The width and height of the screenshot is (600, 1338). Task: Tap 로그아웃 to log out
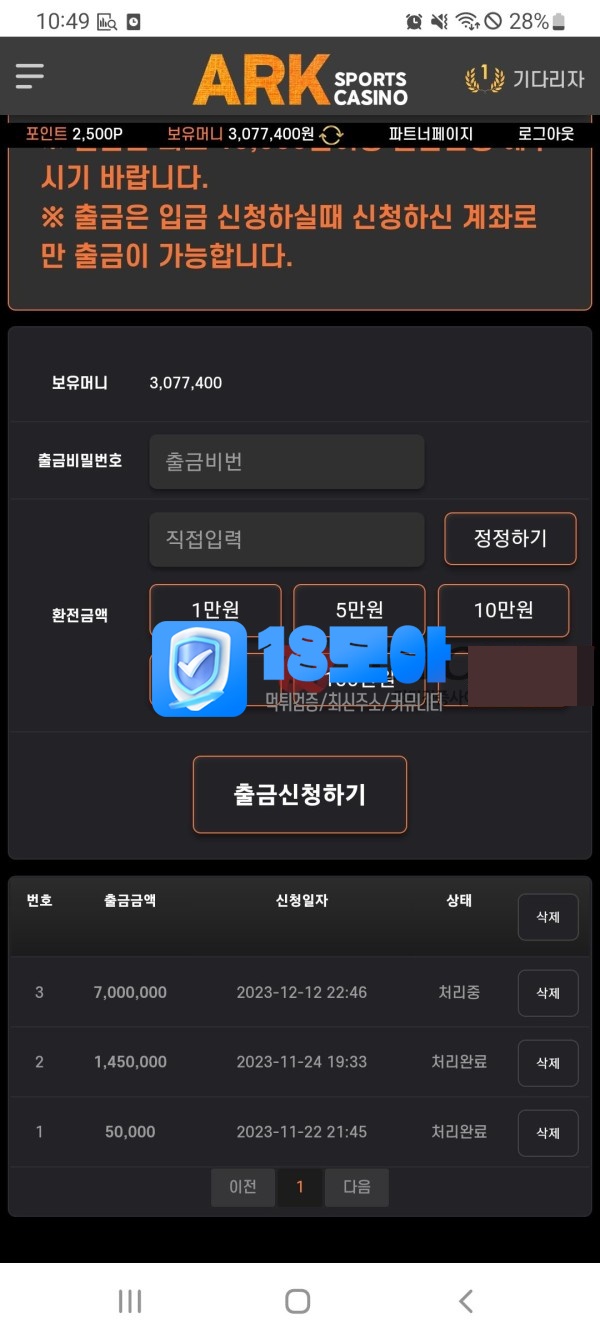pos(546,134)
